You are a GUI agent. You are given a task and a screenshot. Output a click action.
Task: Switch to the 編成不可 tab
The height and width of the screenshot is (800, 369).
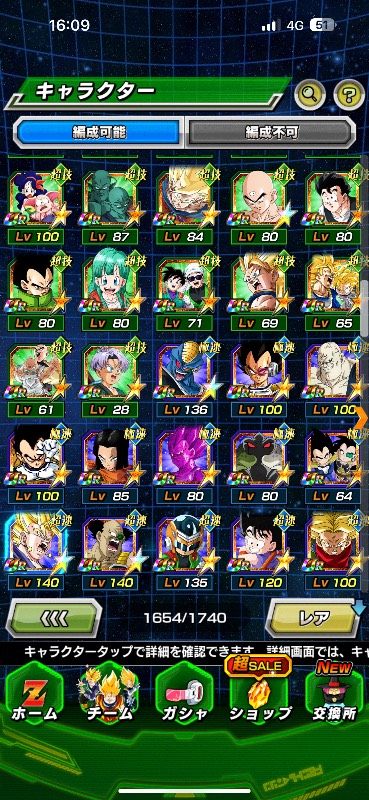[x=269, y=133]
